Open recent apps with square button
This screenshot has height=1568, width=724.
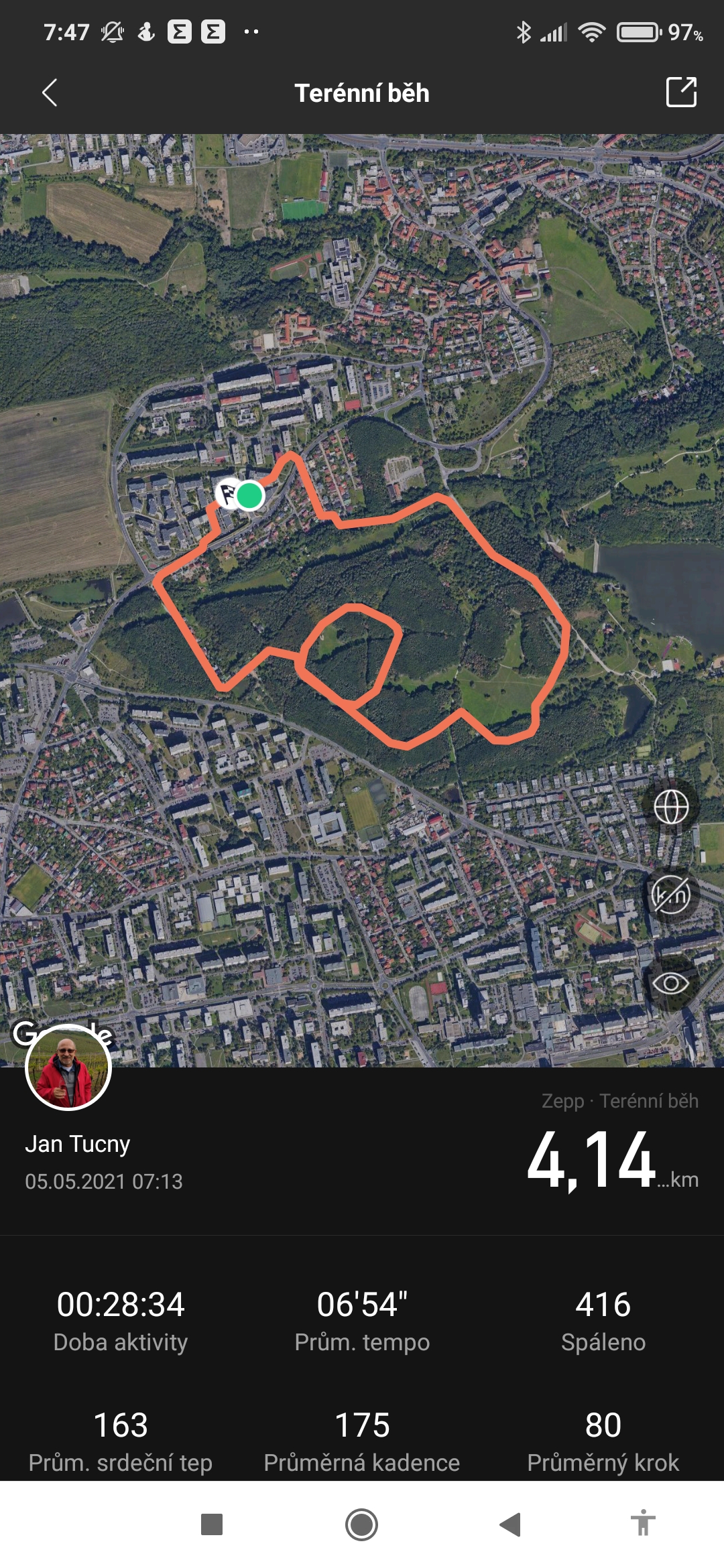click(212, 1524)
